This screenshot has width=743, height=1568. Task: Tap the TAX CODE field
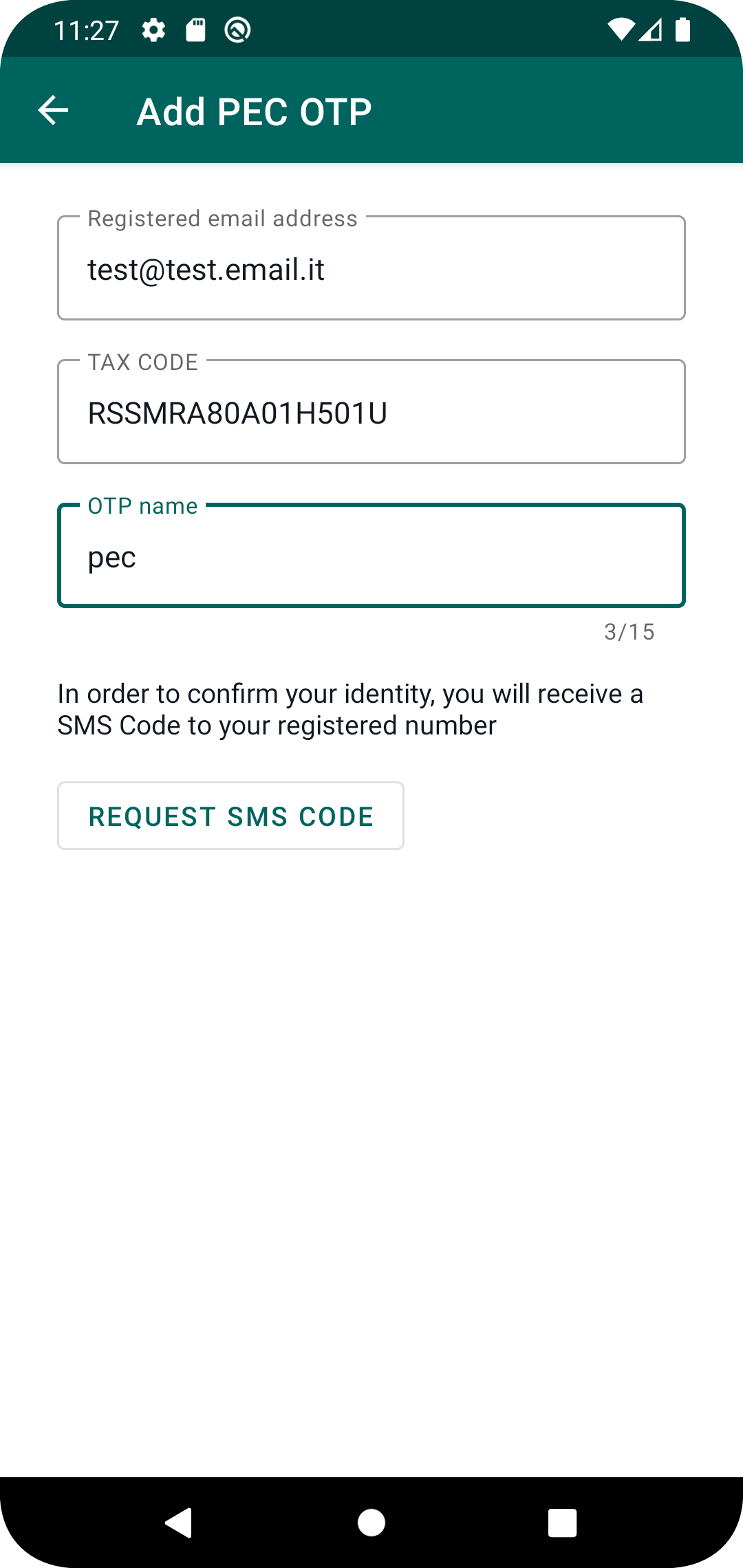(x=371, y=411)
